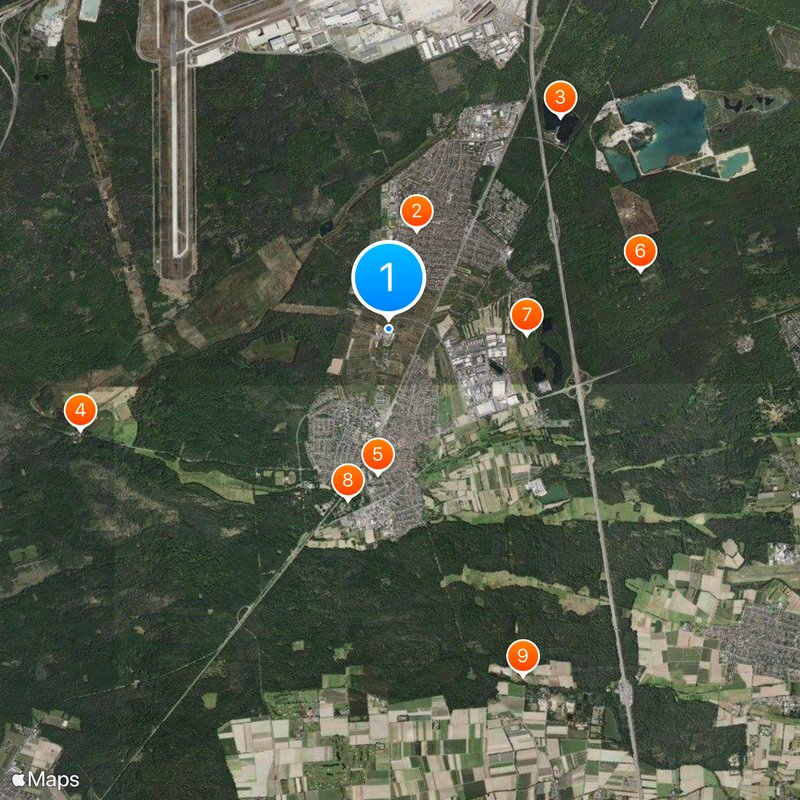Select map pin number 8

348,481
